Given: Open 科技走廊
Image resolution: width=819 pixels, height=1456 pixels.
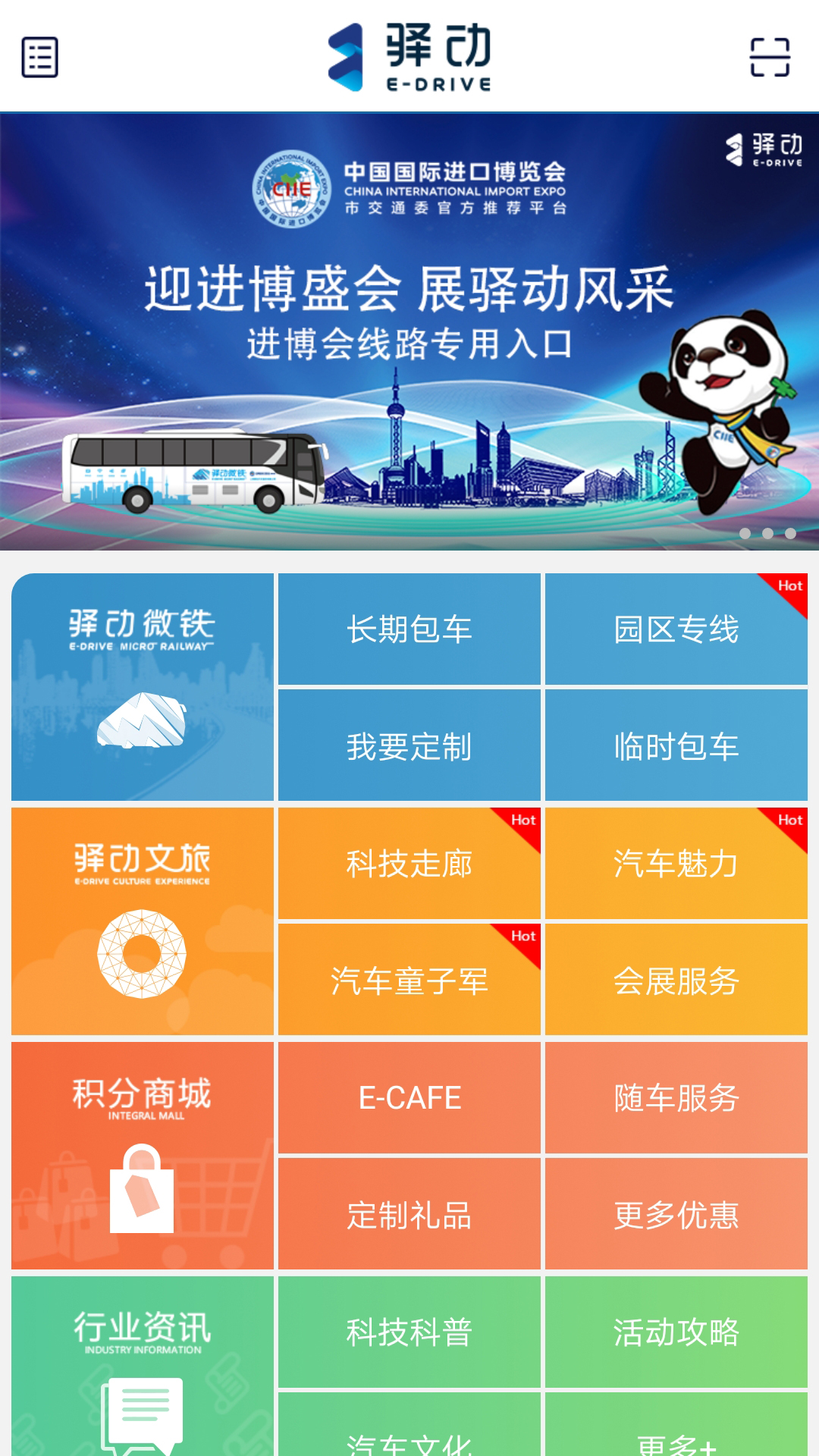Looking at the screenshot, I should click(x=409, y=864).
